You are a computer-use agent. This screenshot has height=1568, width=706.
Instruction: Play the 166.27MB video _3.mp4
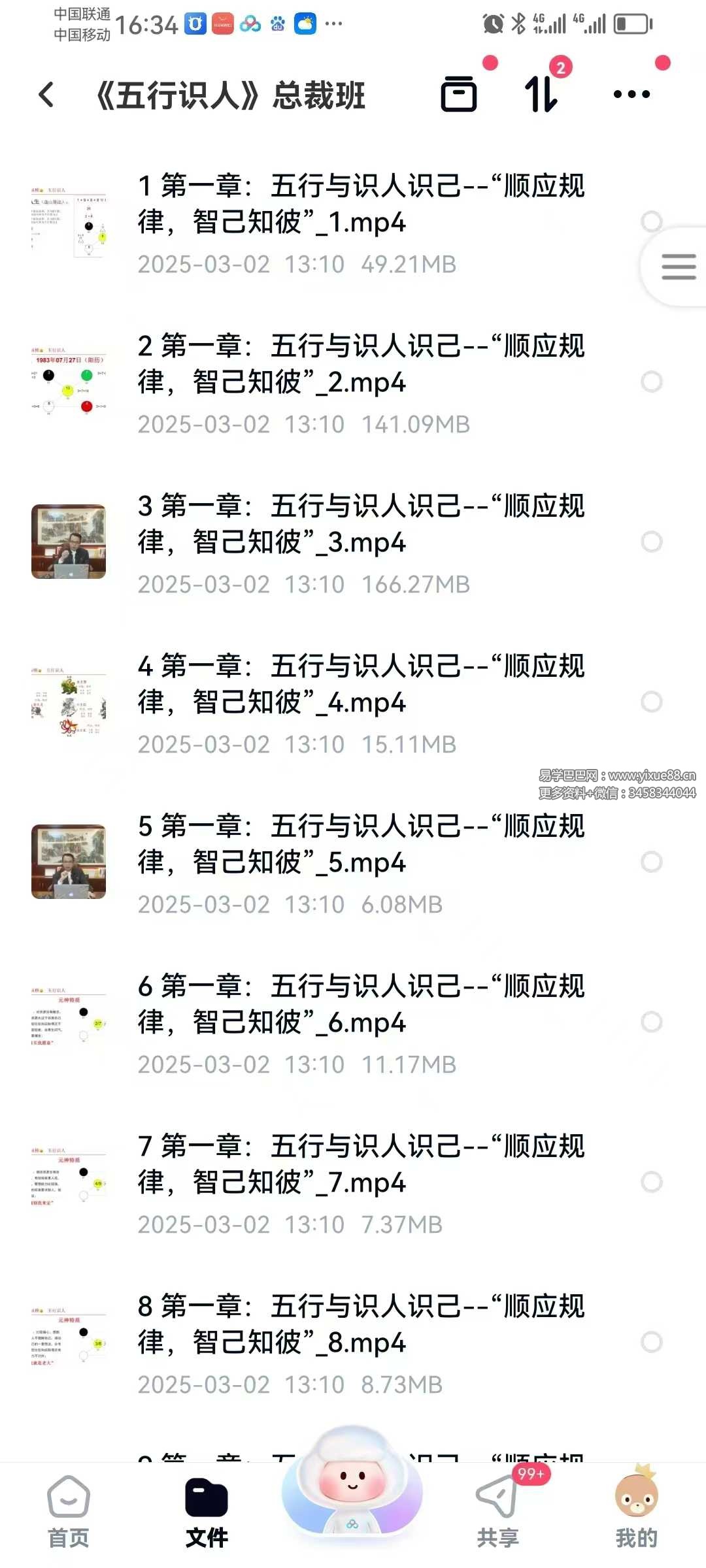pos(361,524)
